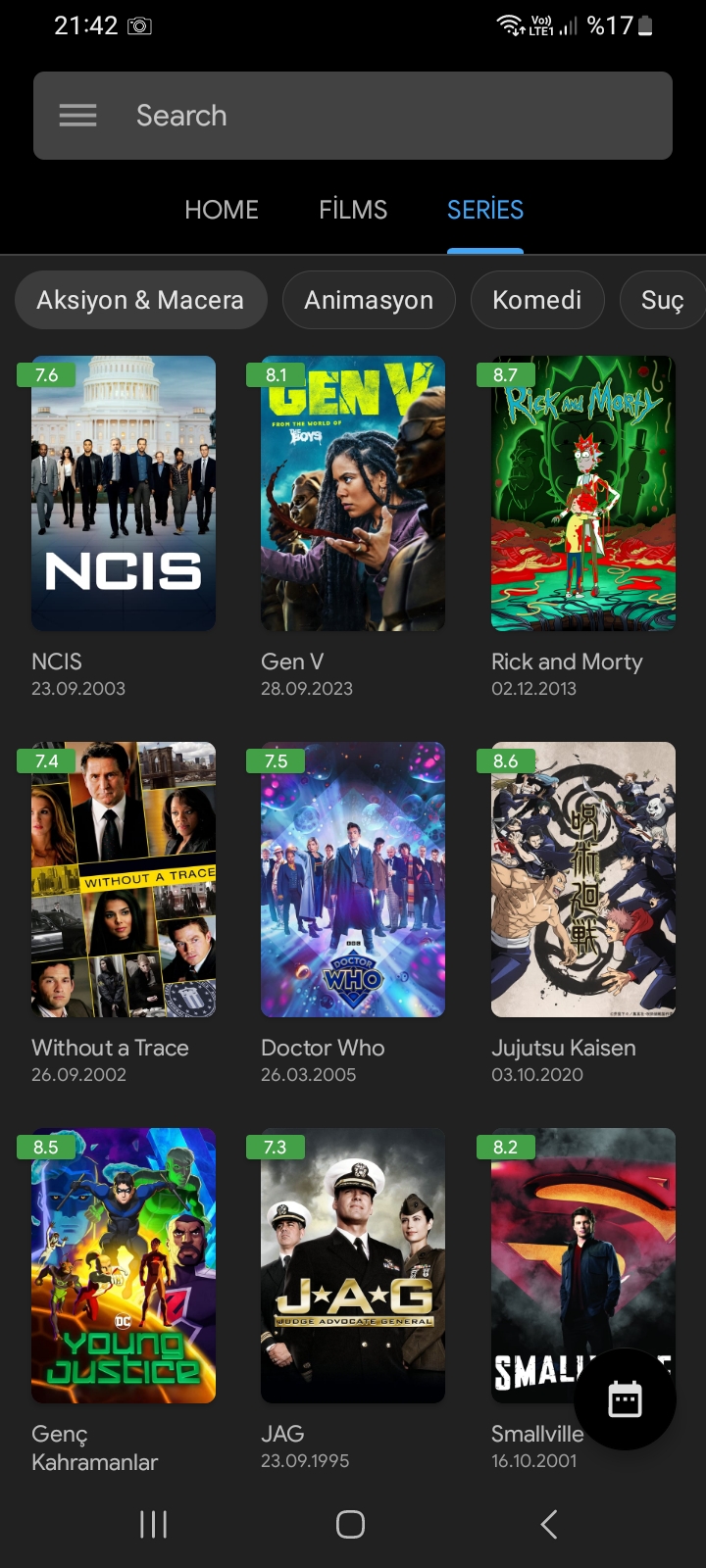Tap the Search field
The height and width of the screenshot is (1568, 706).
[353, 116]
